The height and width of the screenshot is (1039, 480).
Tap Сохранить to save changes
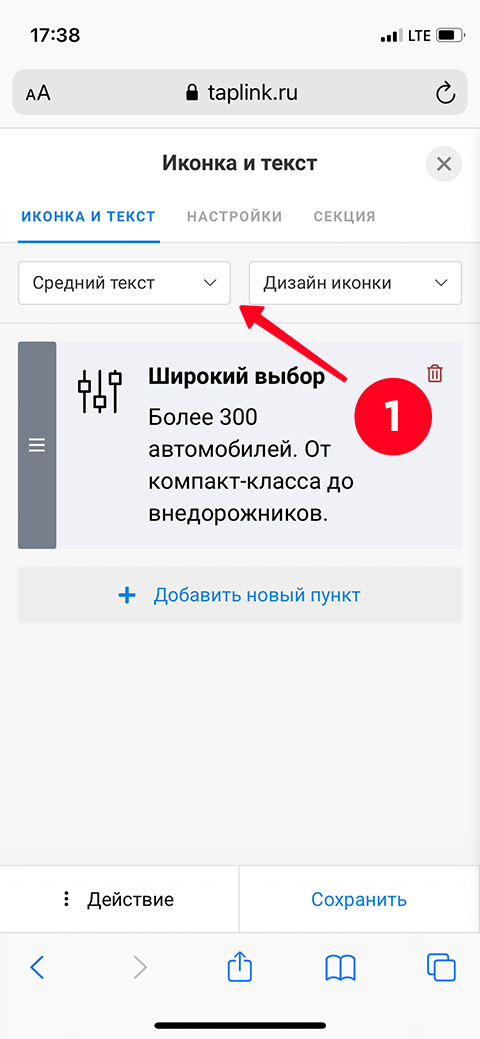(x=359, y=900)
